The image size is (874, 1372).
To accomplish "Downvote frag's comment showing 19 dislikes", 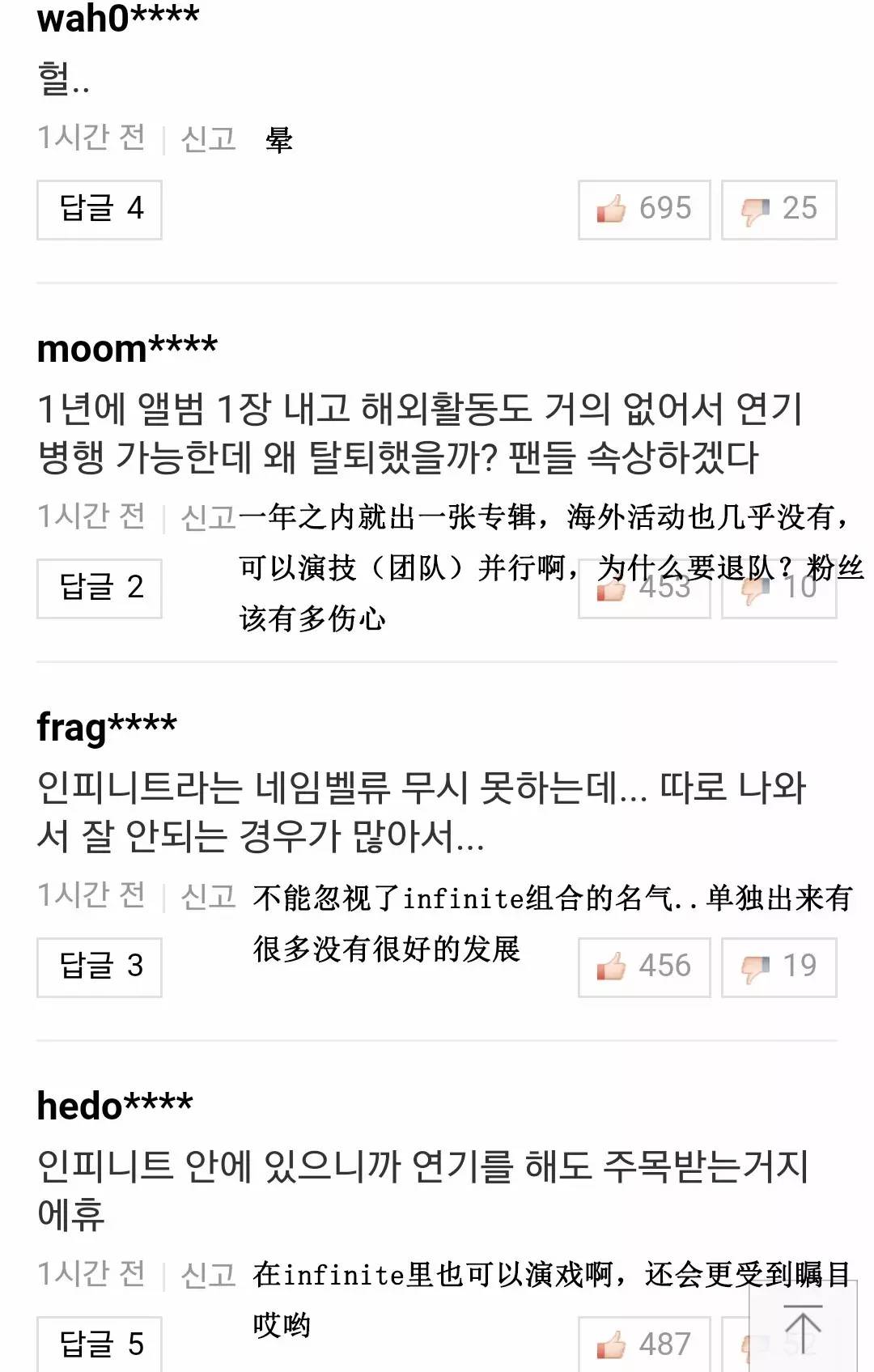I will [x=779, y=967].
